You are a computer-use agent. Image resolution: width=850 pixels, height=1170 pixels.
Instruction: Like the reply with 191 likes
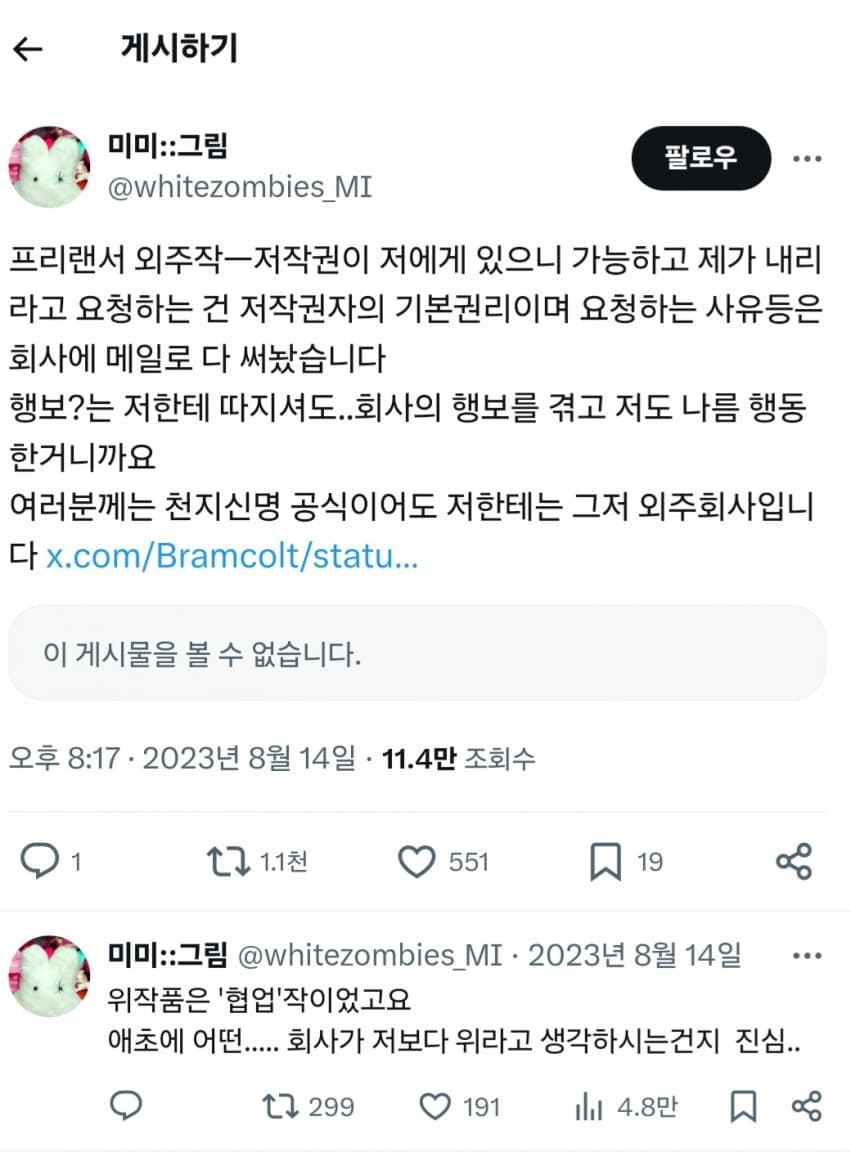point(434,1106)
